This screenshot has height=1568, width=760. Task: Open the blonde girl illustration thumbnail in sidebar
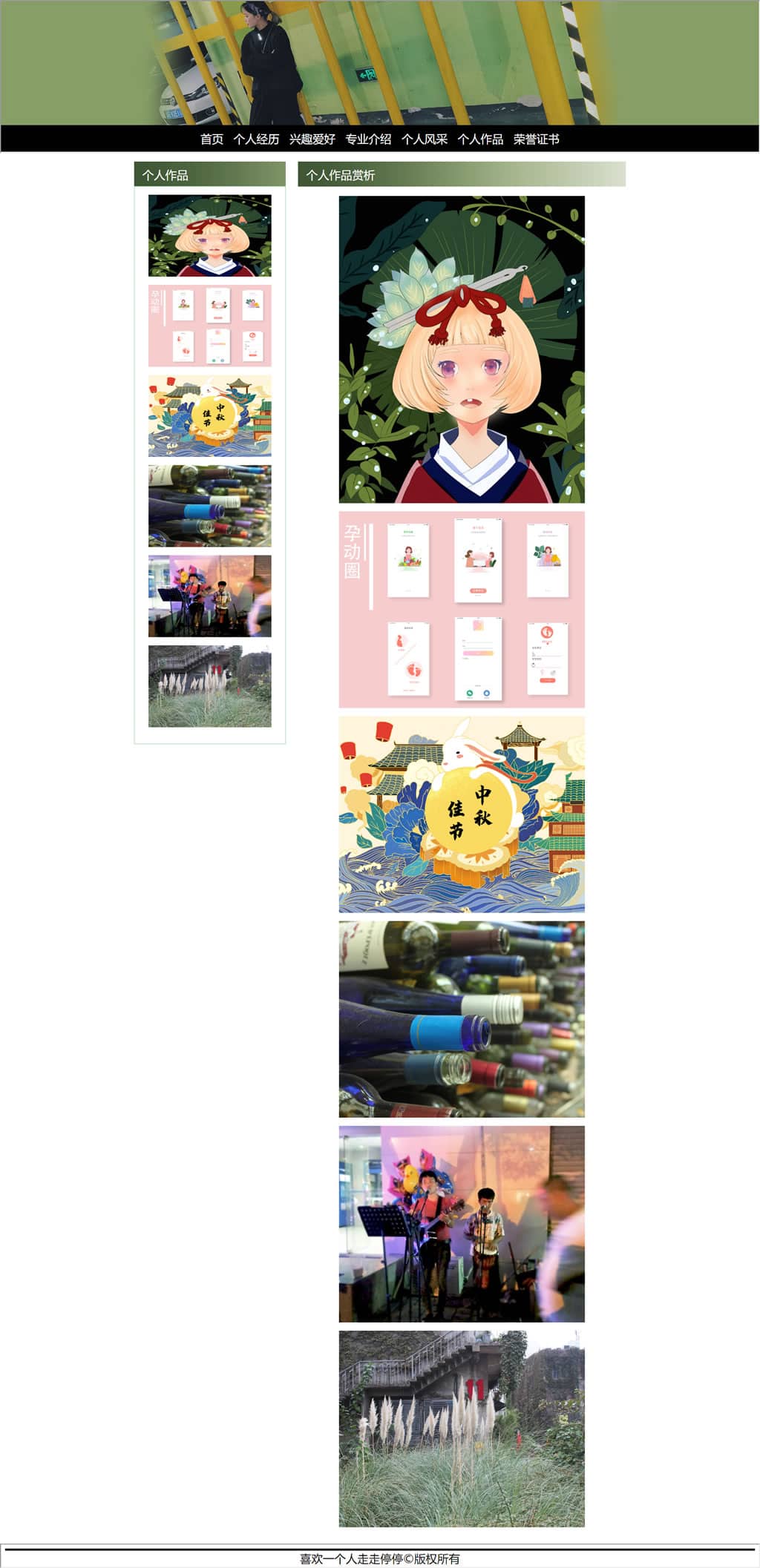(x=210, y=236)
